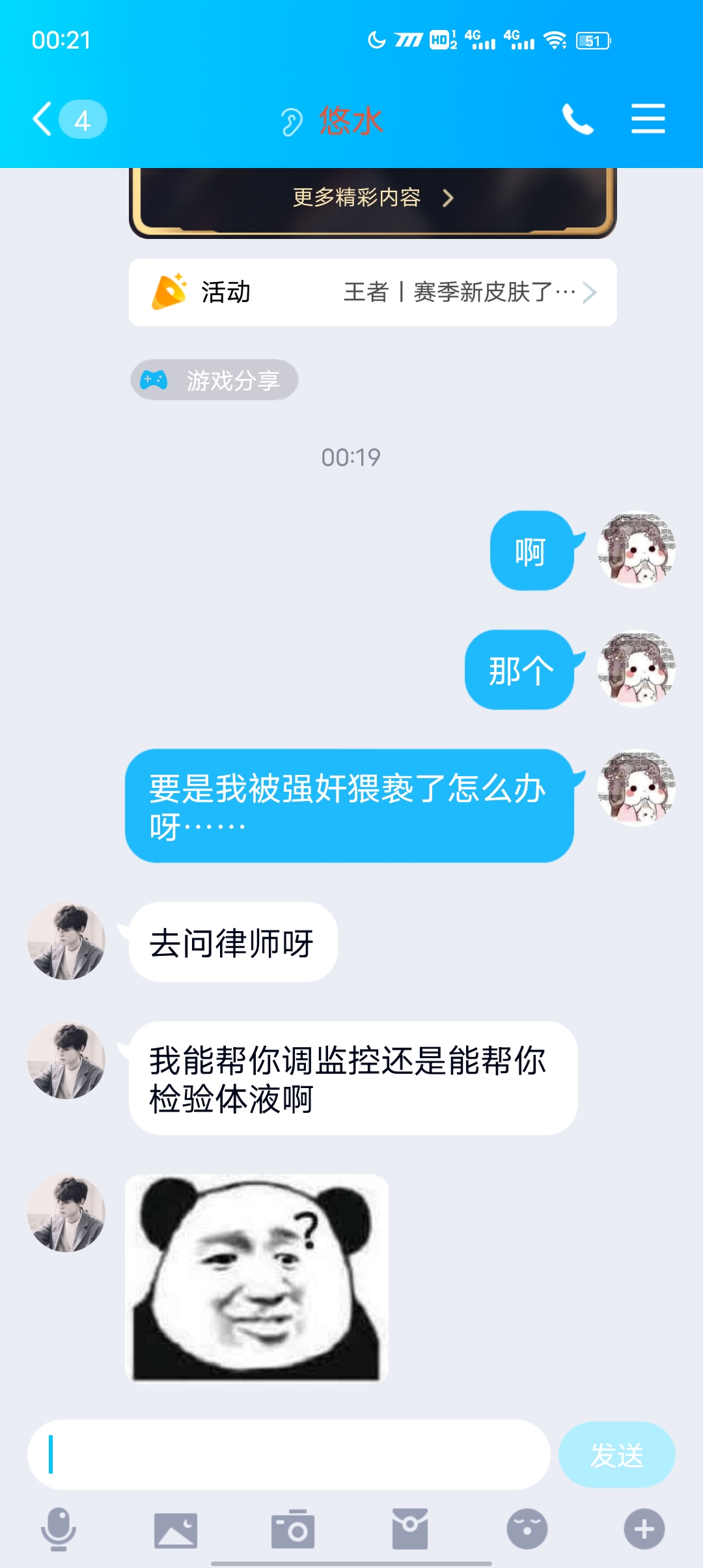Open more options with plus icon
703x1568 pixels.
(x=644, y=1529)
